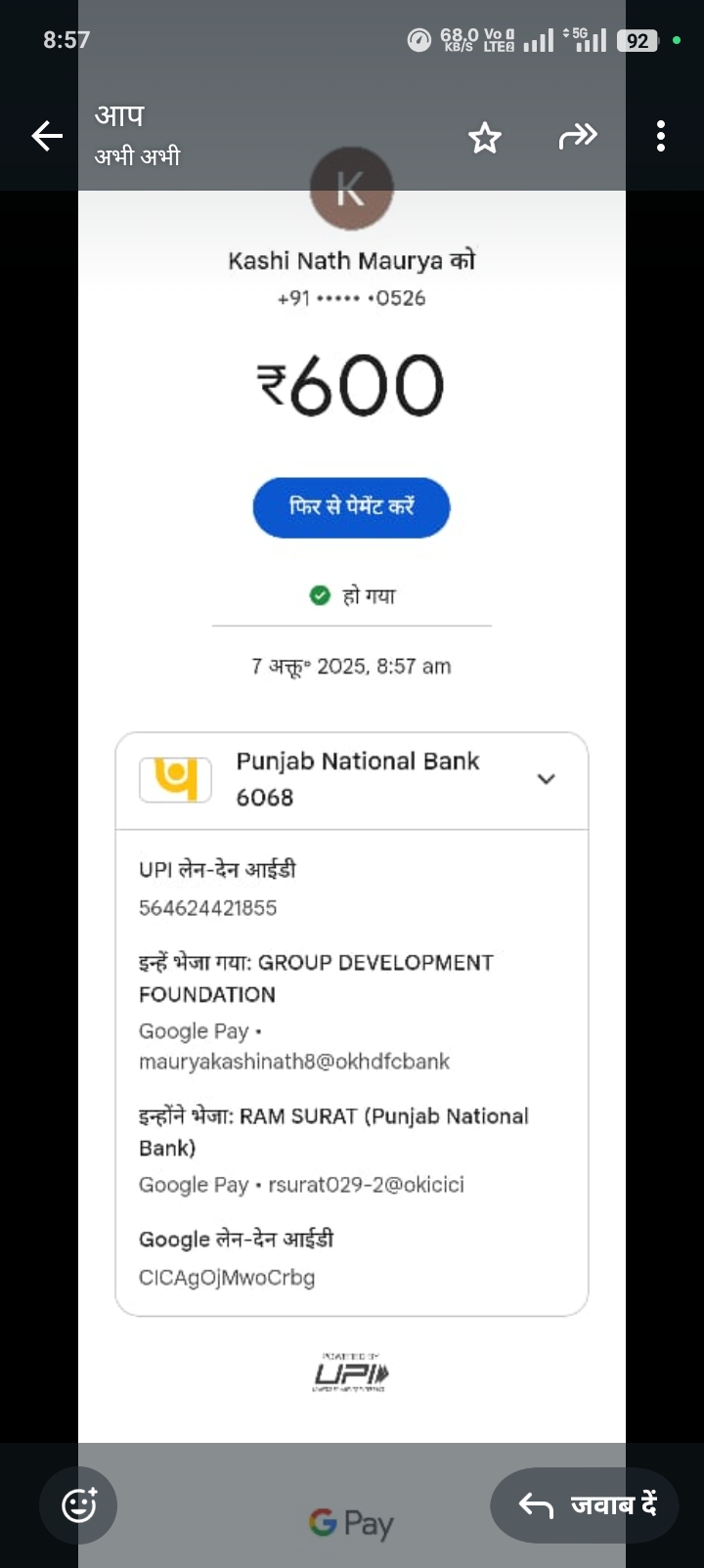
Task: Forward this image to another chat
Action: [577, 137]
